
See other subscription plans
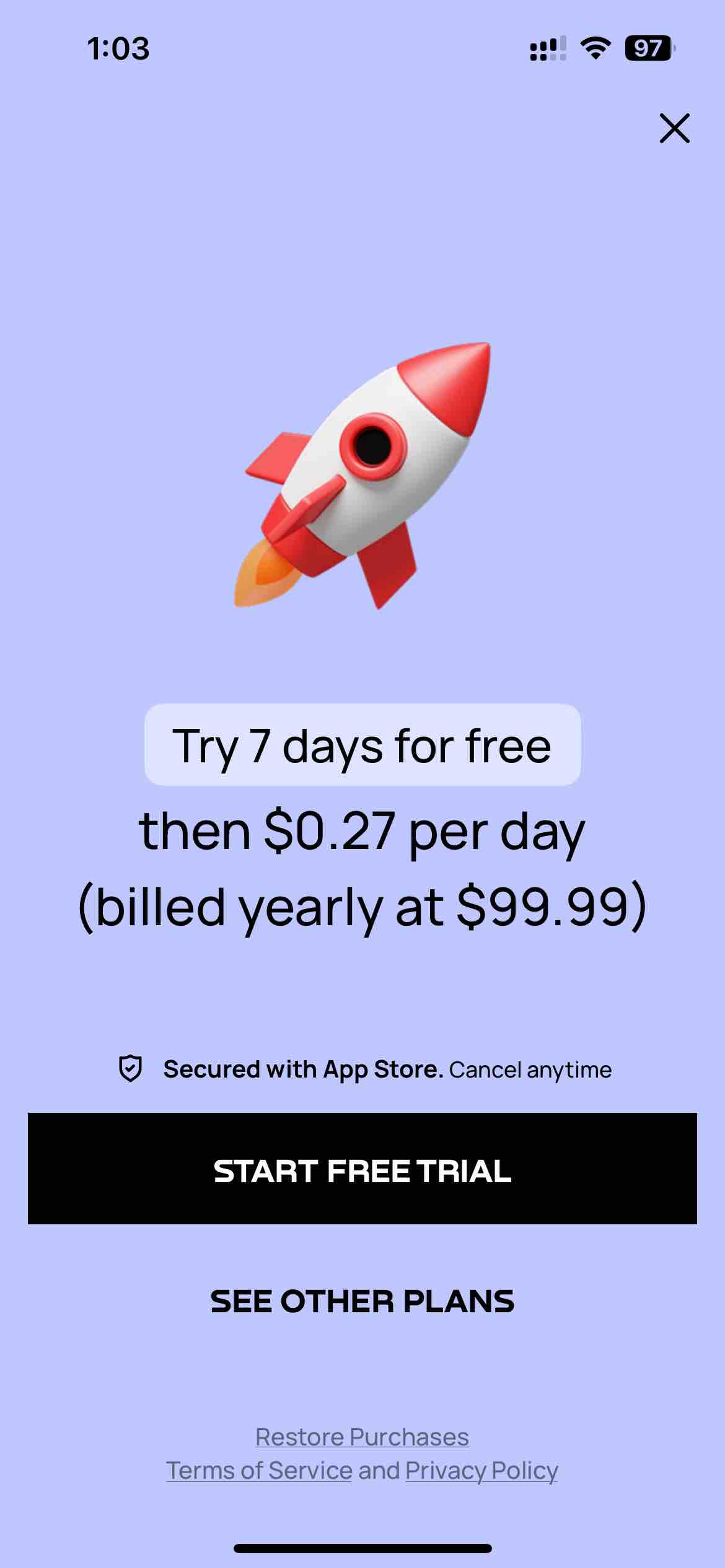click(x=362, y=1301)
